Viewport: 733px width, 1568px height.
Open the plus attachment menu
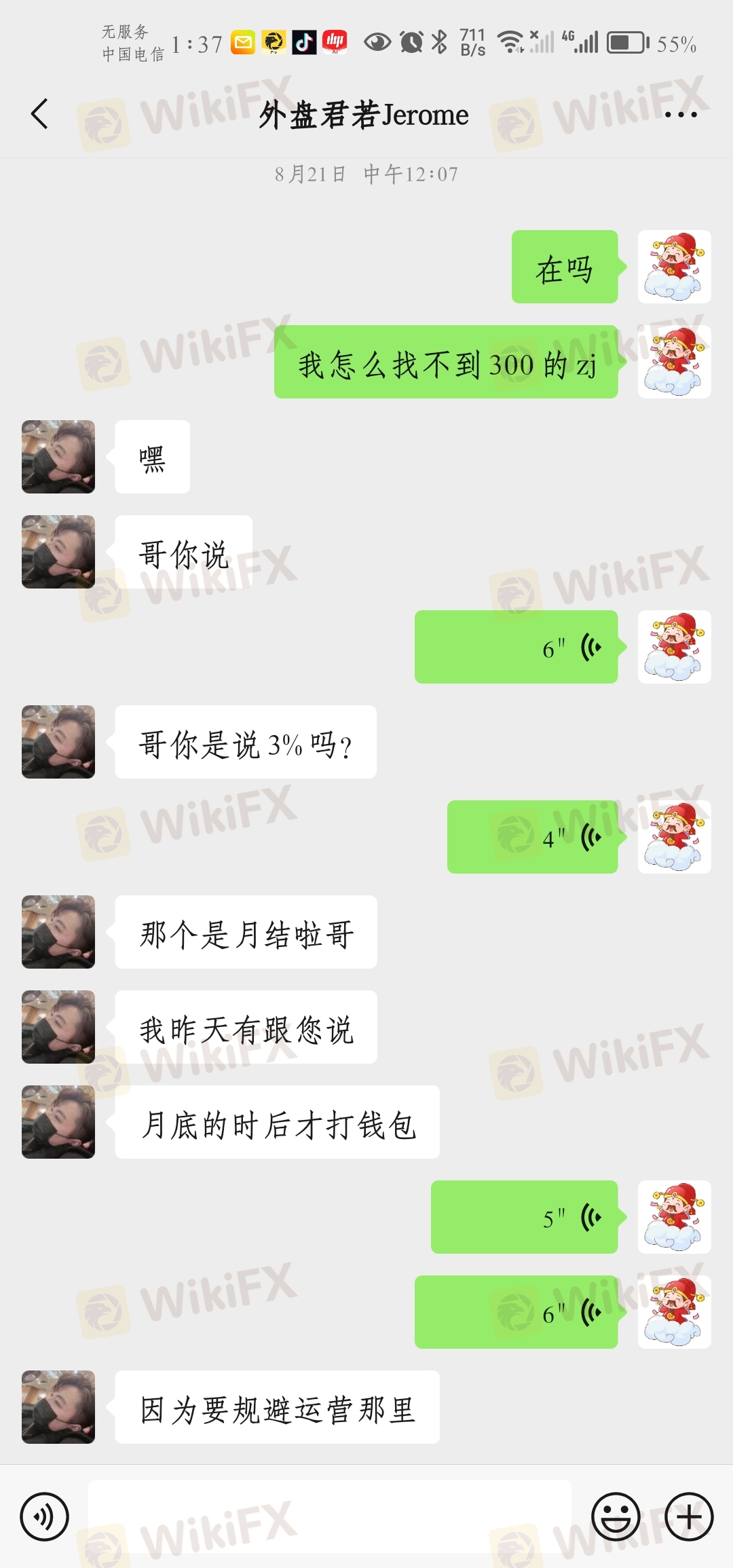689,1517
